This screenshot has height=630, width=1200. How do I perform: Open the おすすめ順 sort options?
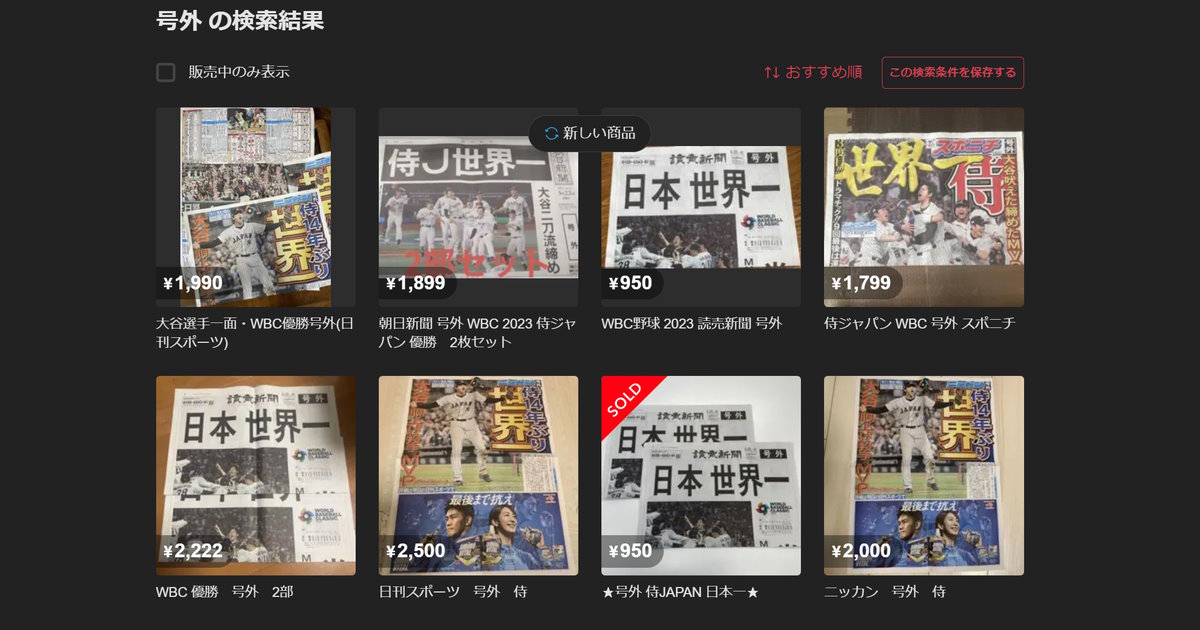(x=813, y=72)
